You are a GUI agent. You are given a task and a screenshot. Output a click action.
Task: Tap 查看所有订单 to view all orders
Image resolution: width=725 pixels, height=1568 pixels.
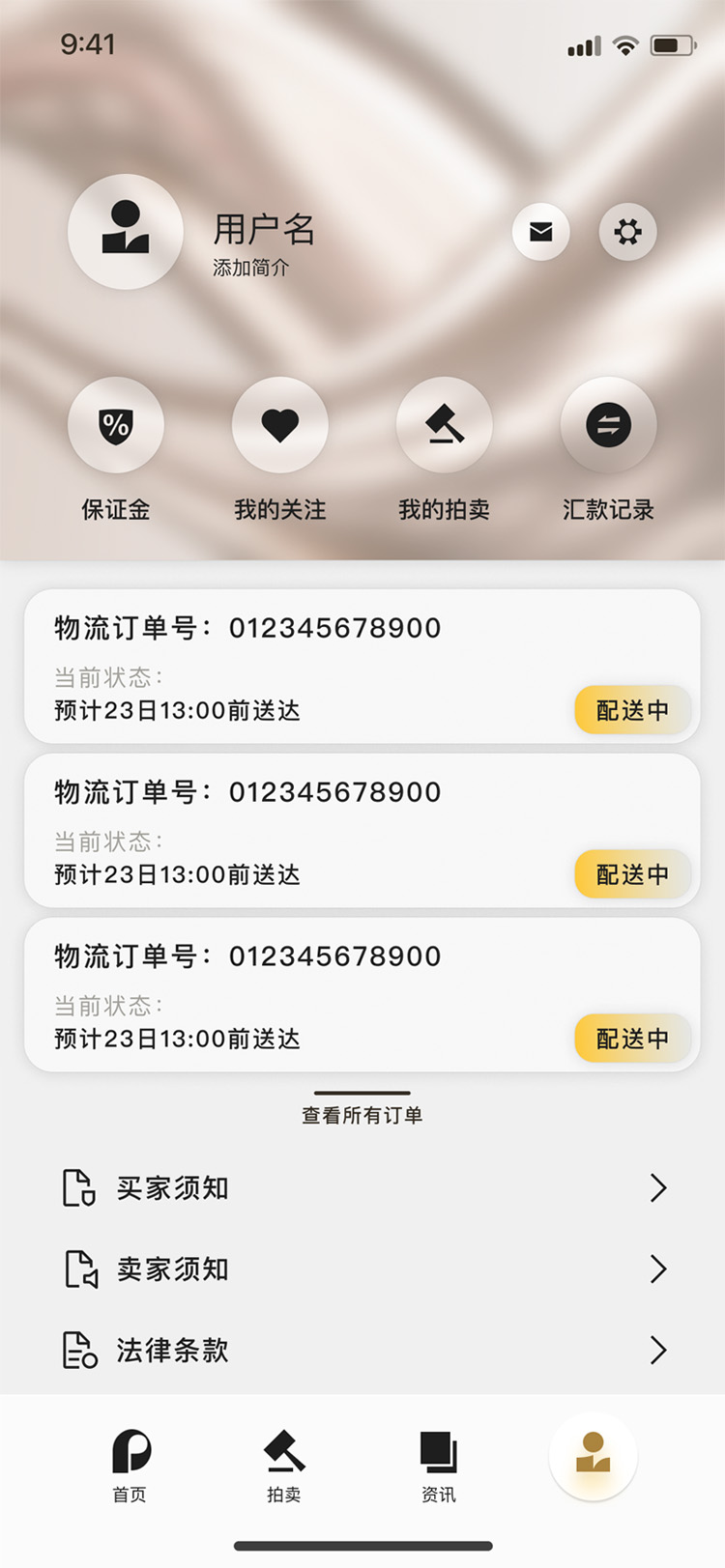tap(361, 1113)
